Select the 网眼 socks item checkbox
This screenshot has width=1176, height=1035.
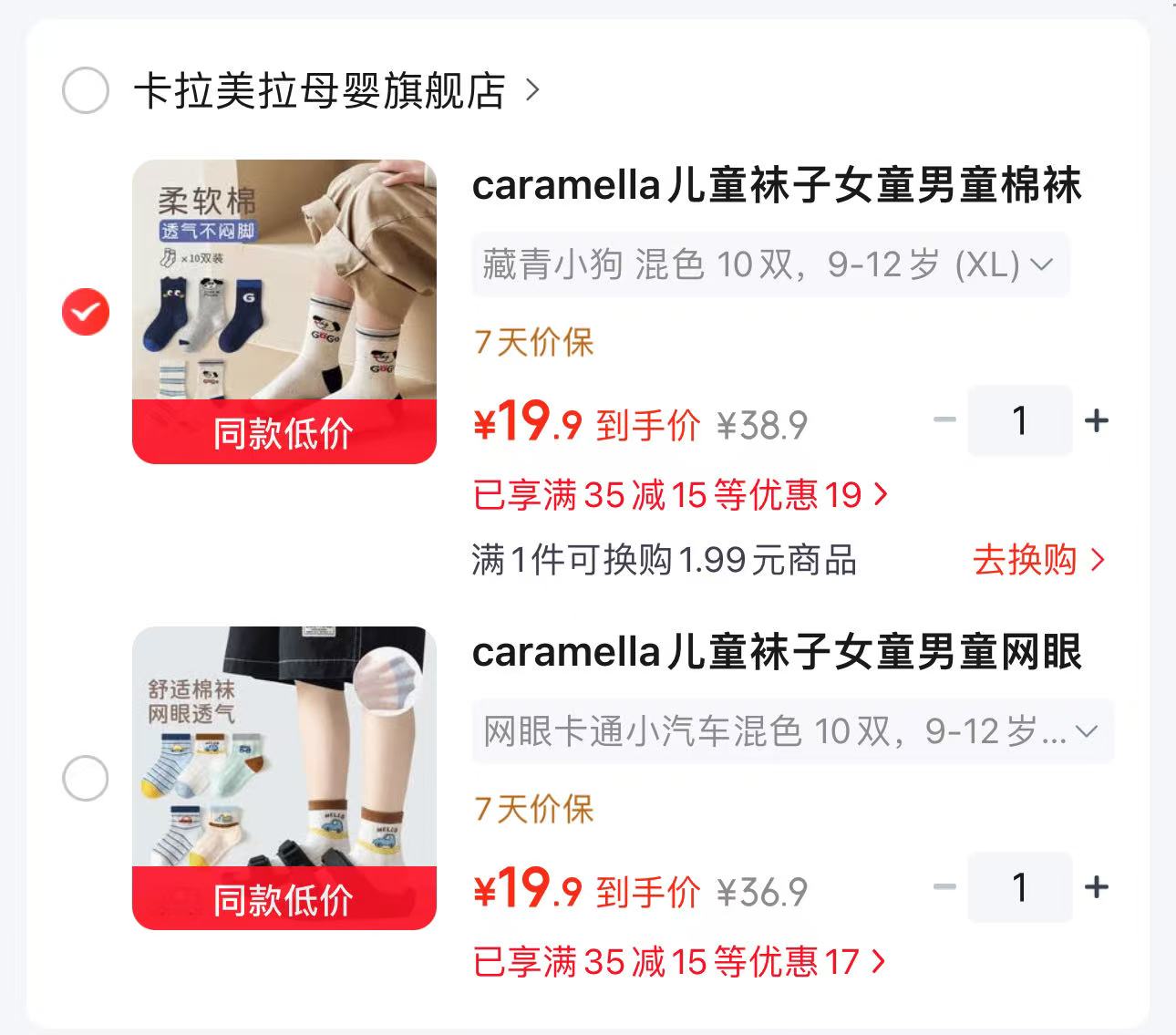tap(86, 779)
